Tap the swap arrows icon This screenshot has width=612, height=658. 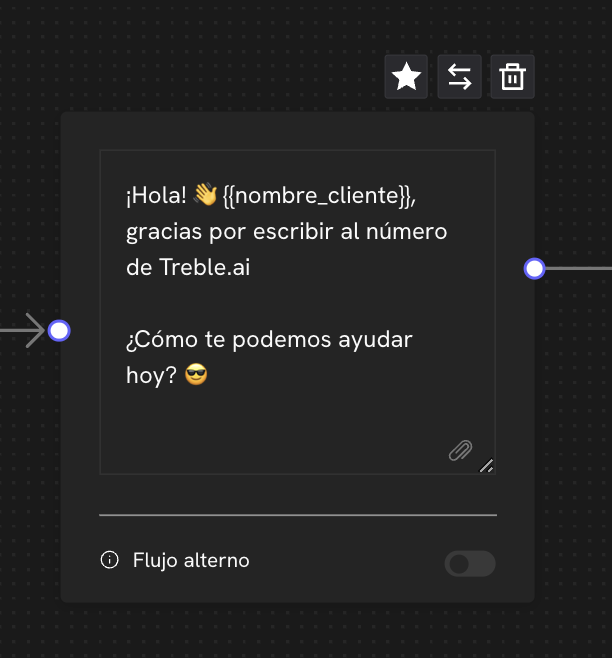[459, 77]
